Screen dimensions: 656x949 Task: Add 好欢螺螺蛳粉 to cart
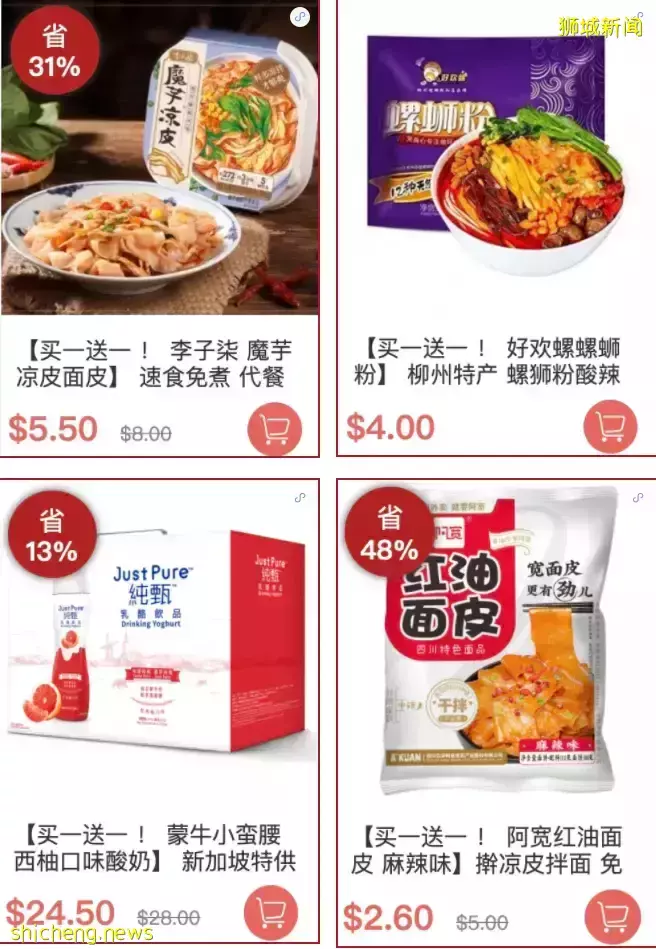coord(610,428)
